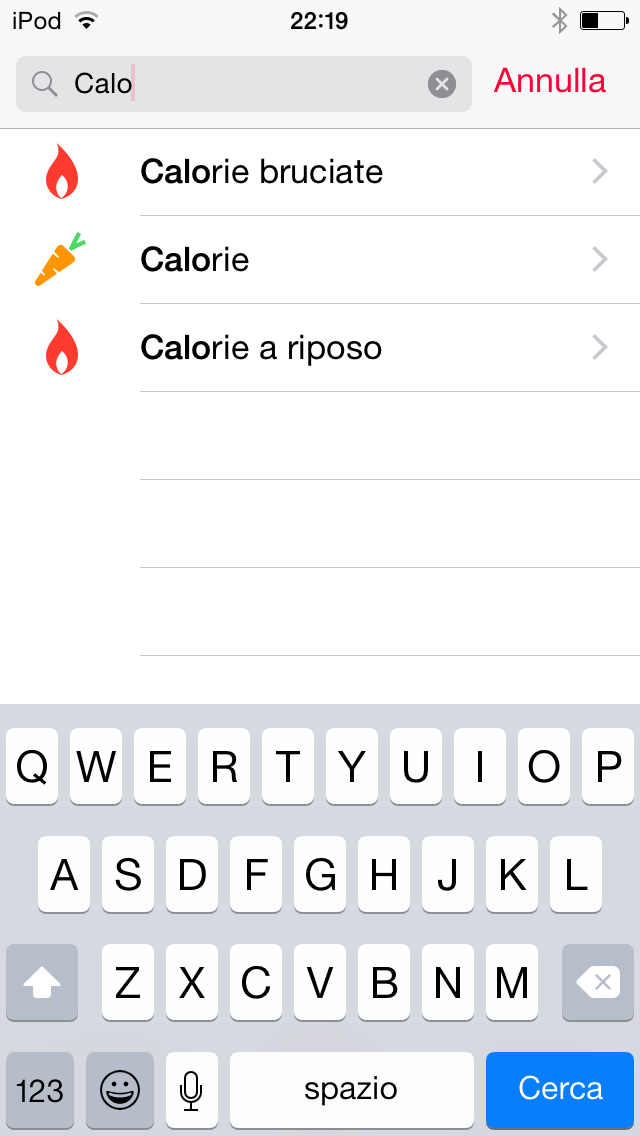Start dictation with the microphone key
The height and width of the screenshot is (1136, 640).
click(191, 1089)
